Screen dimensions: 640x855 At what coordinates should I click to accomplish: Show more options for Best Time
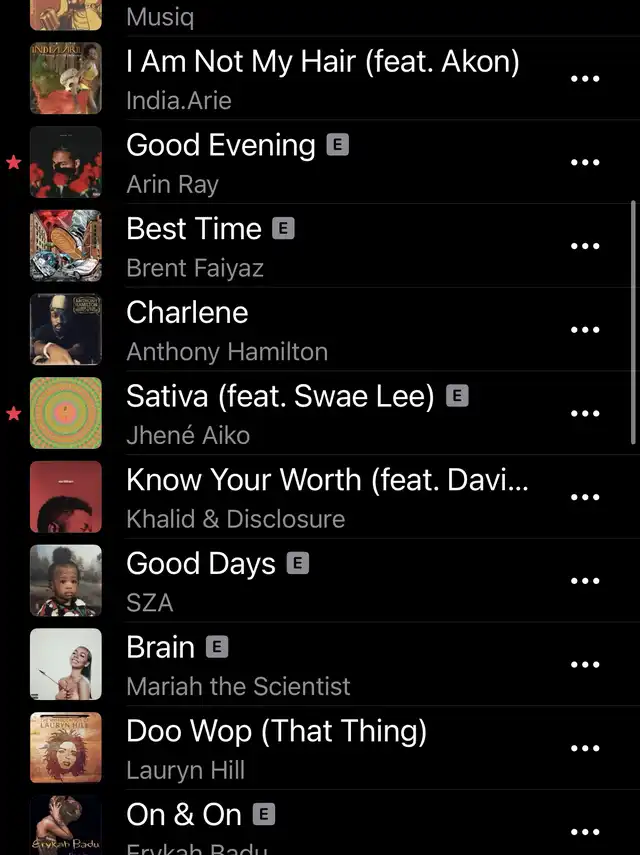coord(584,246)
